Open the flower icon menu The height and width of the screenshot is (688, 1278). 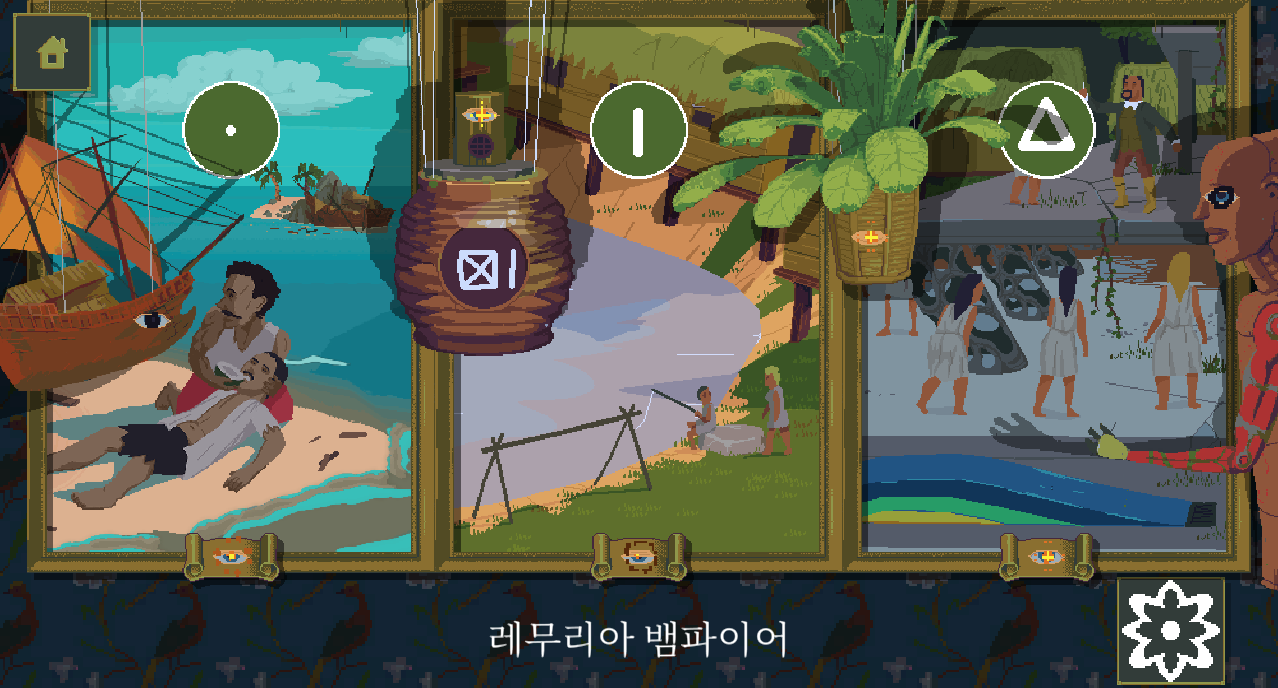tap(1170, 631)
